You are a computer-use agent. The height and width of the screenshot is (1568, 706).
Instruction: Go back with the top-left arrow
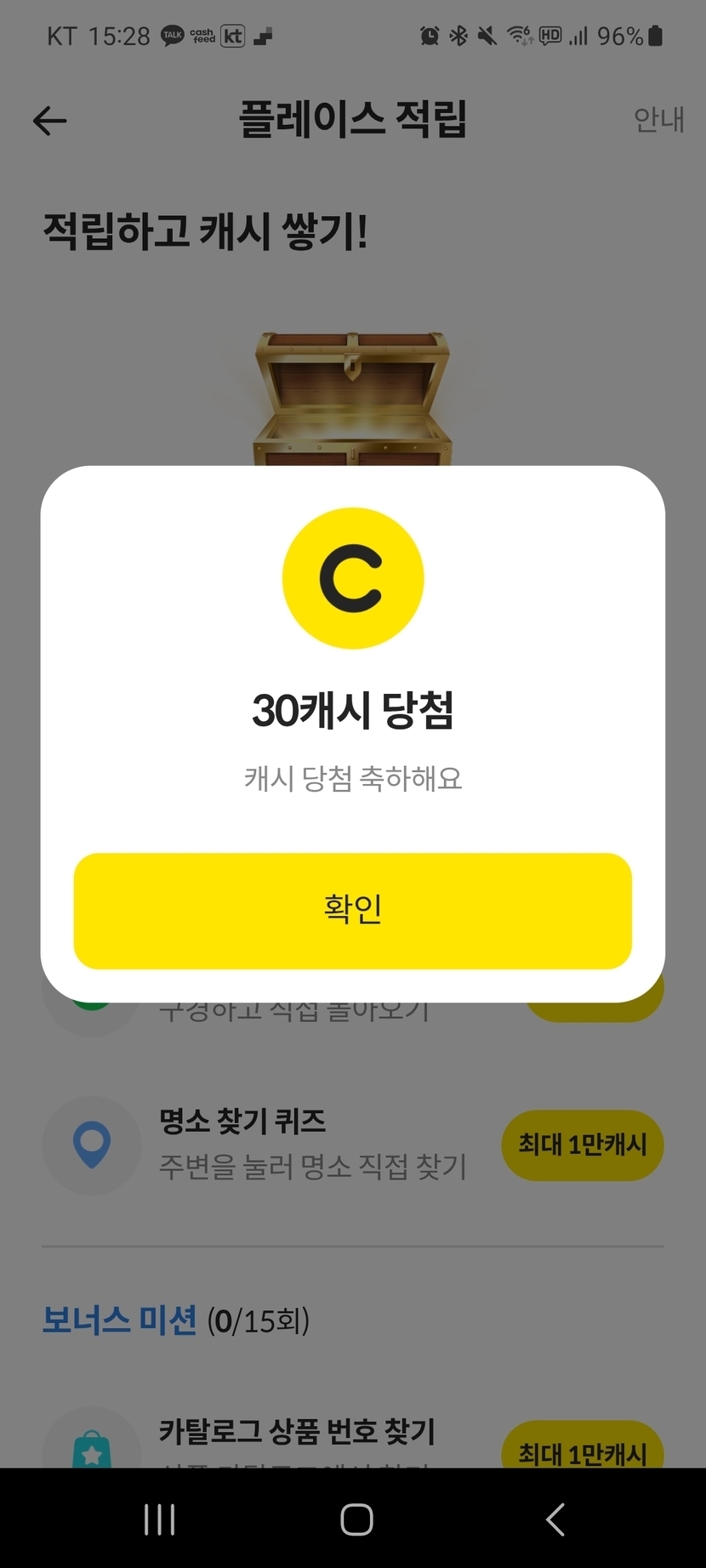(50, 121)
